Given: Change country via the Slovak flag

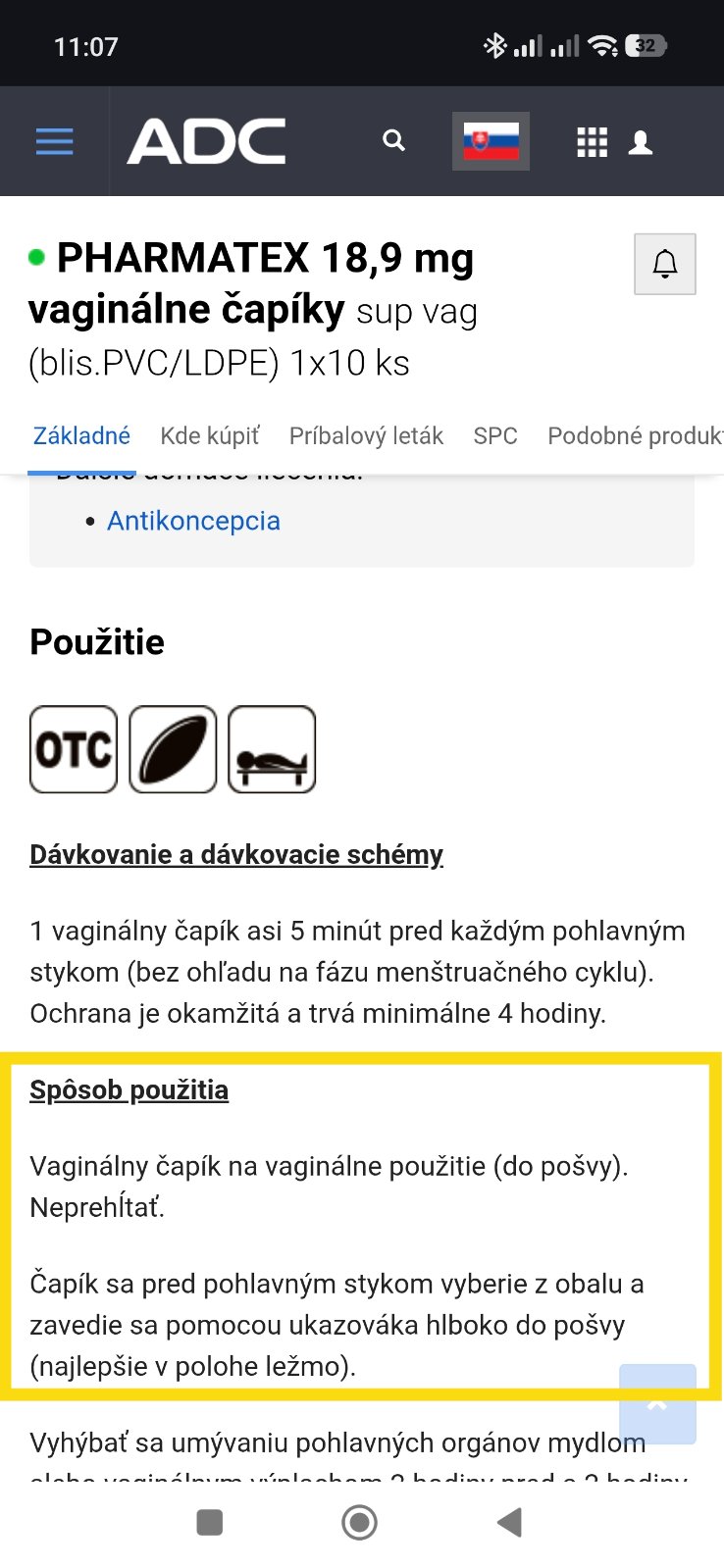Looking at the screenshot, I should pos(491,141).
